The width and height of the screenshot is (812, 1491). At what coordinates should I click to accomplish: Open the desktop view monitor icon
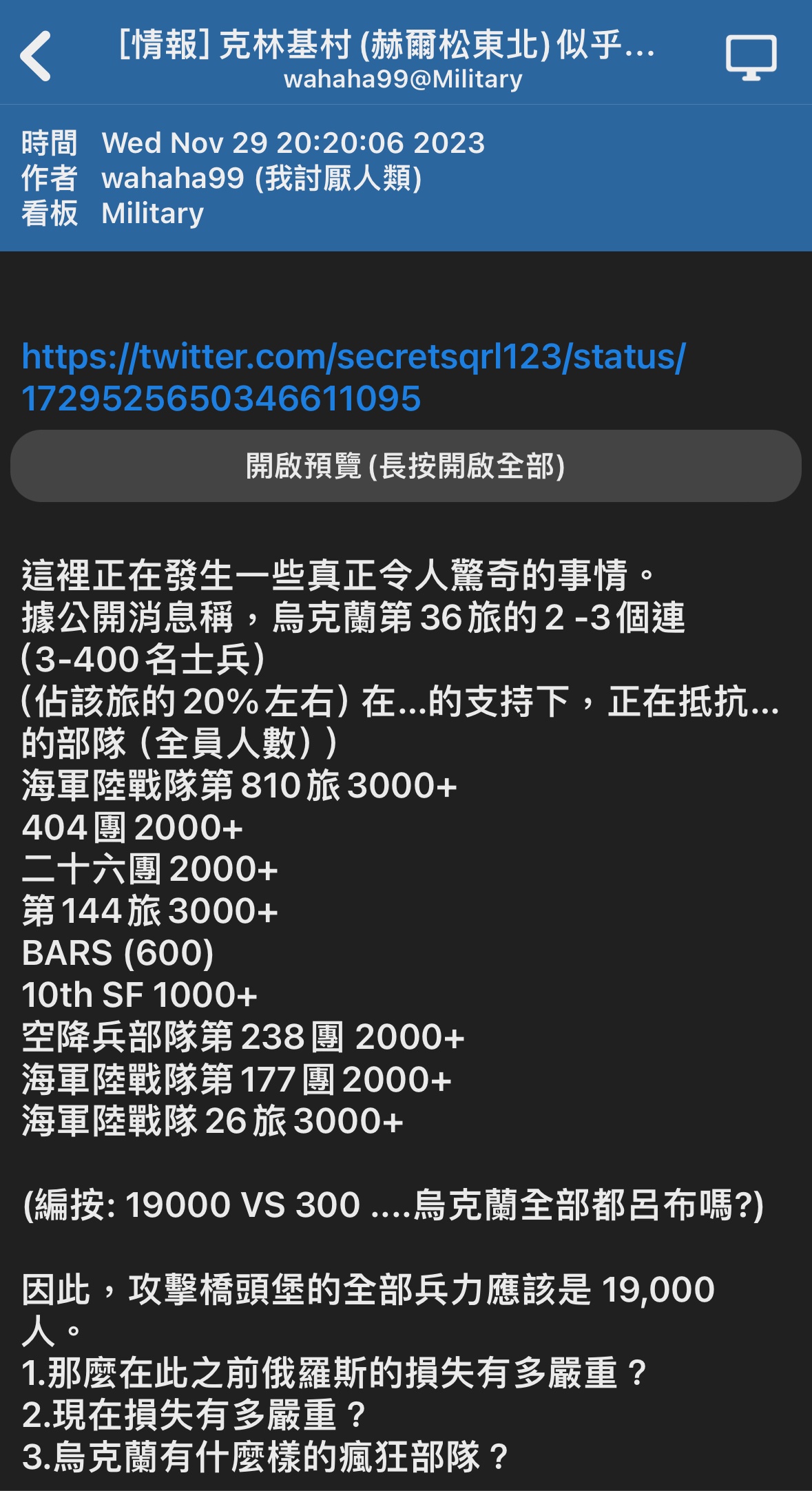(x=751, y=57)
